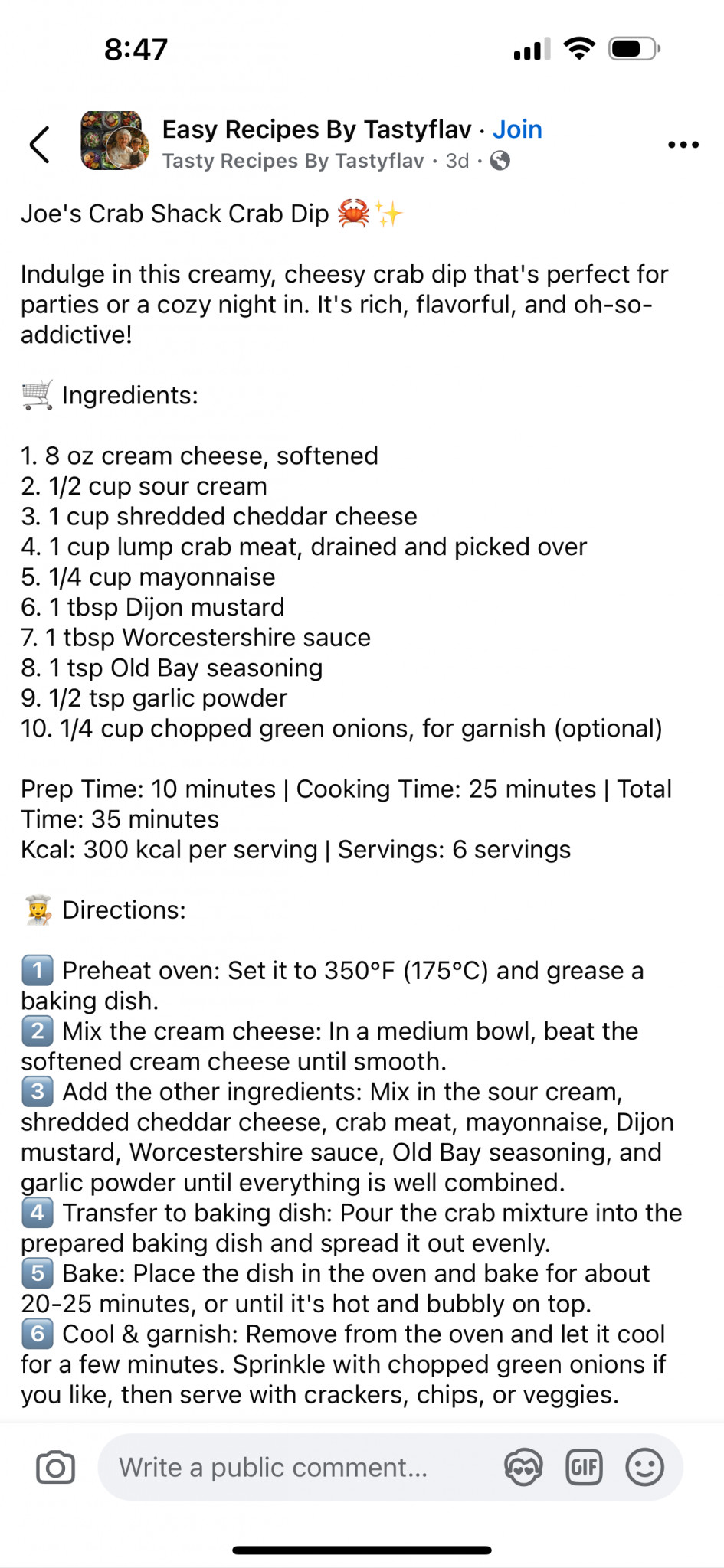Attach a photo with the camera icon
This screenshot has height=1568, width=724.
(x=56, y=1467)
